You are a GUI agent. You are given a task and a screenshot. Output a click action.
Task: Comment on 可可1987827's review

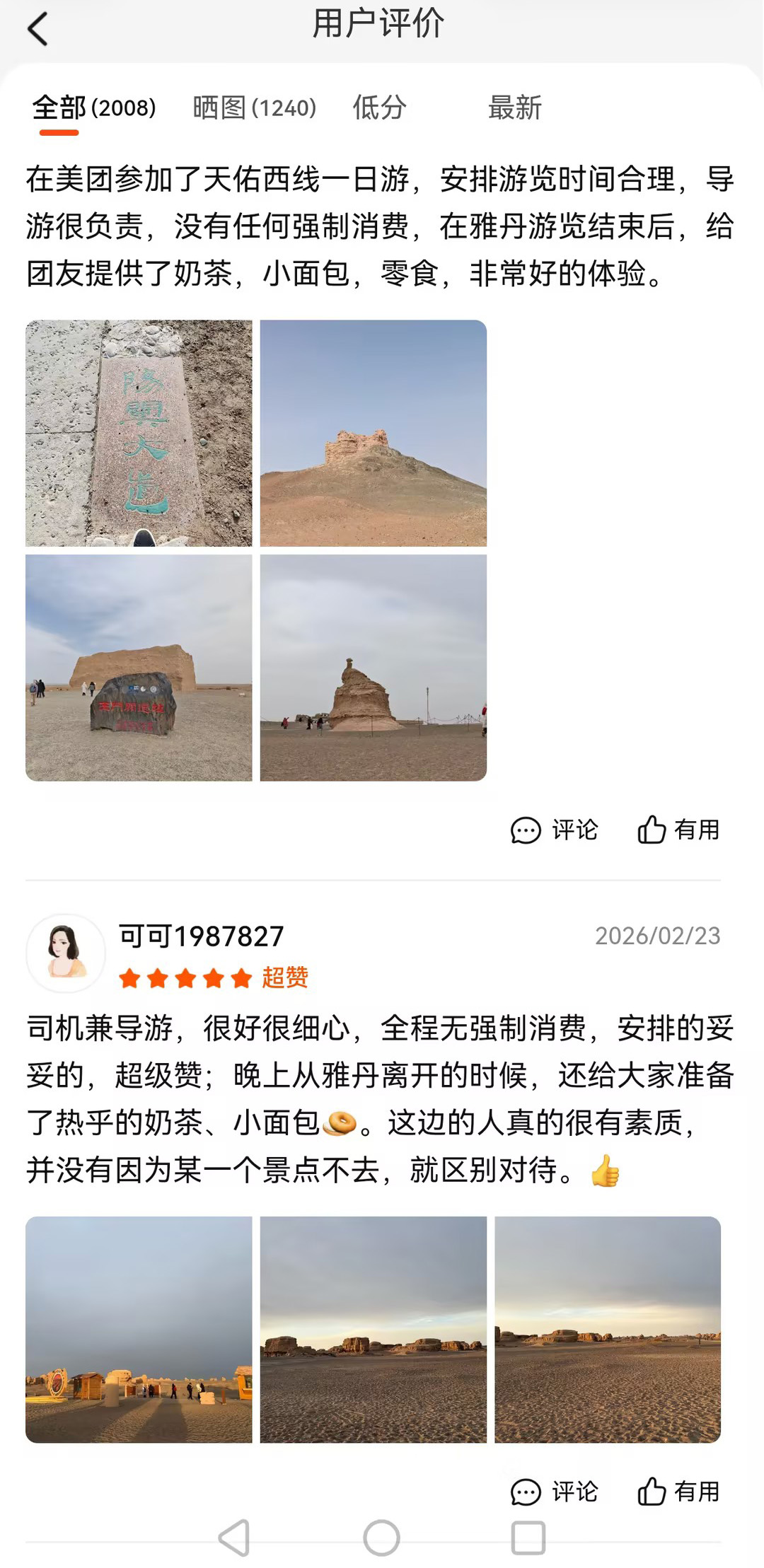tap(554, 1492)
